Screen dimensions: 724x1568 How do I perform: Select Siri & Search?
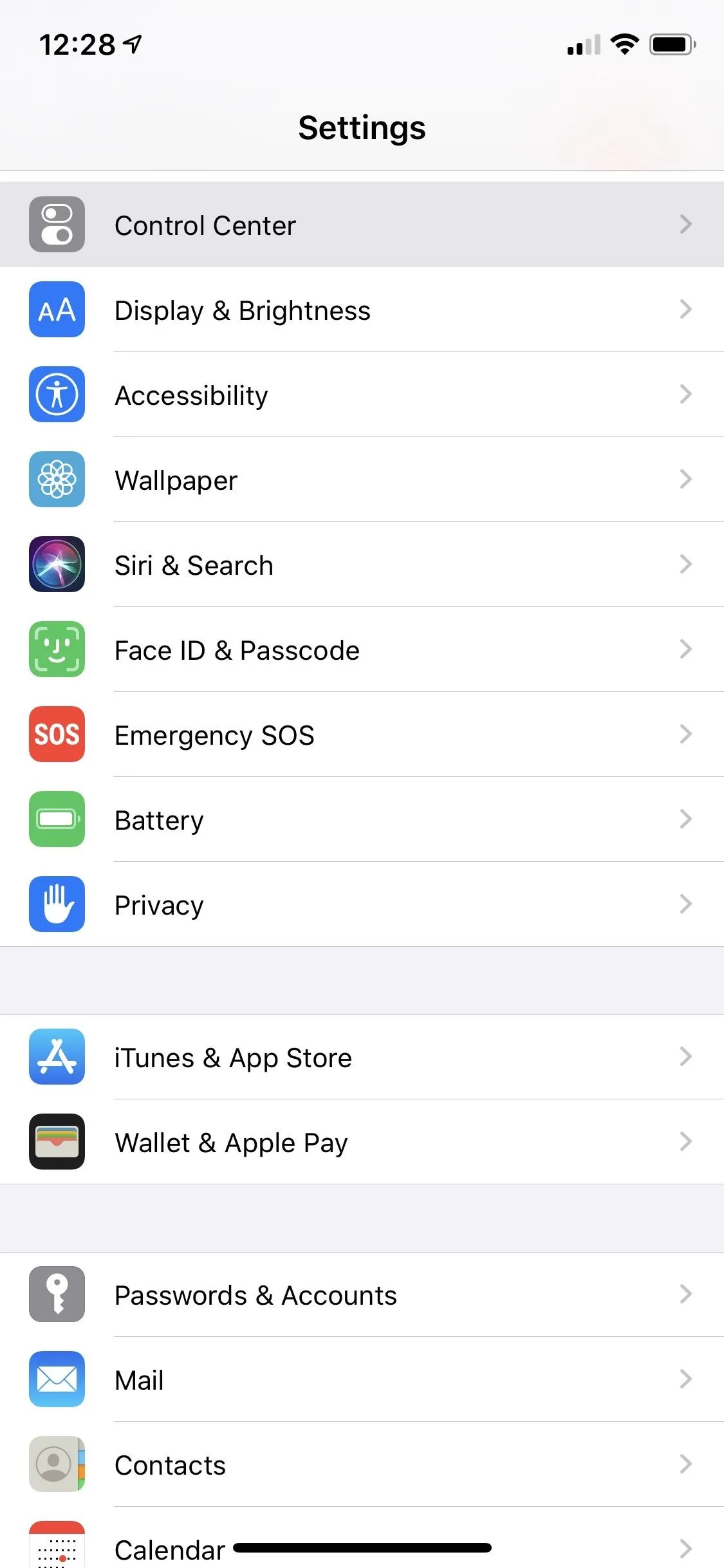click(x=362, y=565)
